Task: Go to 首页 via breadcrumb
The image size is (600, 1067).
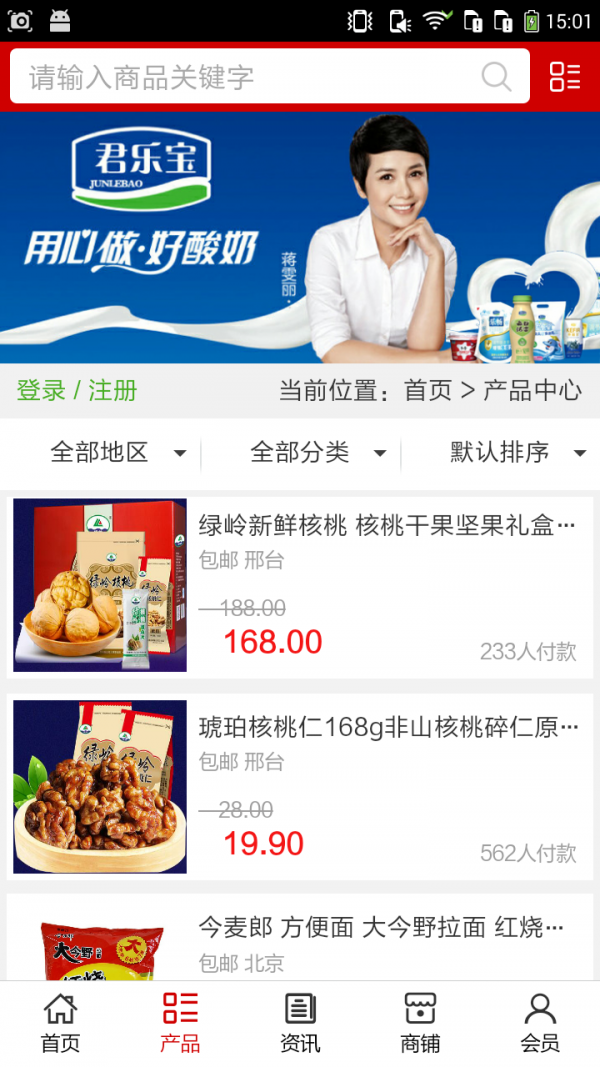Action: pyautogui.click(x=428, y=390)
